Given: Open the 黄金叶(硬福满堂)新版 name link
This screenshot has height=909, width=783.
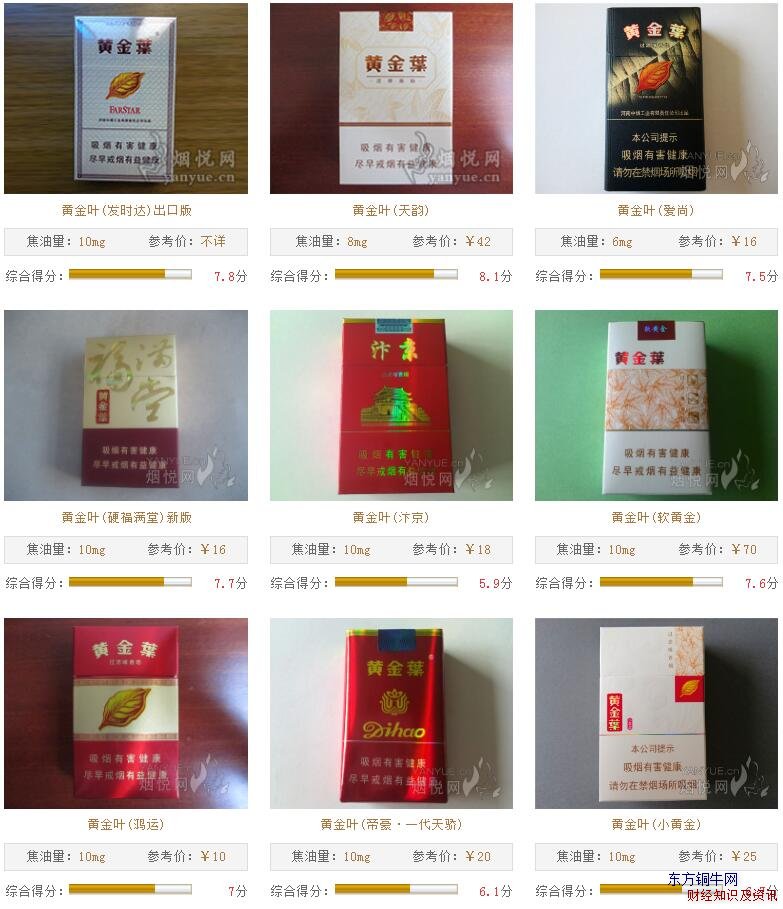Looking at the screenshot, I should pyautogui.click(x=126, y=518).
